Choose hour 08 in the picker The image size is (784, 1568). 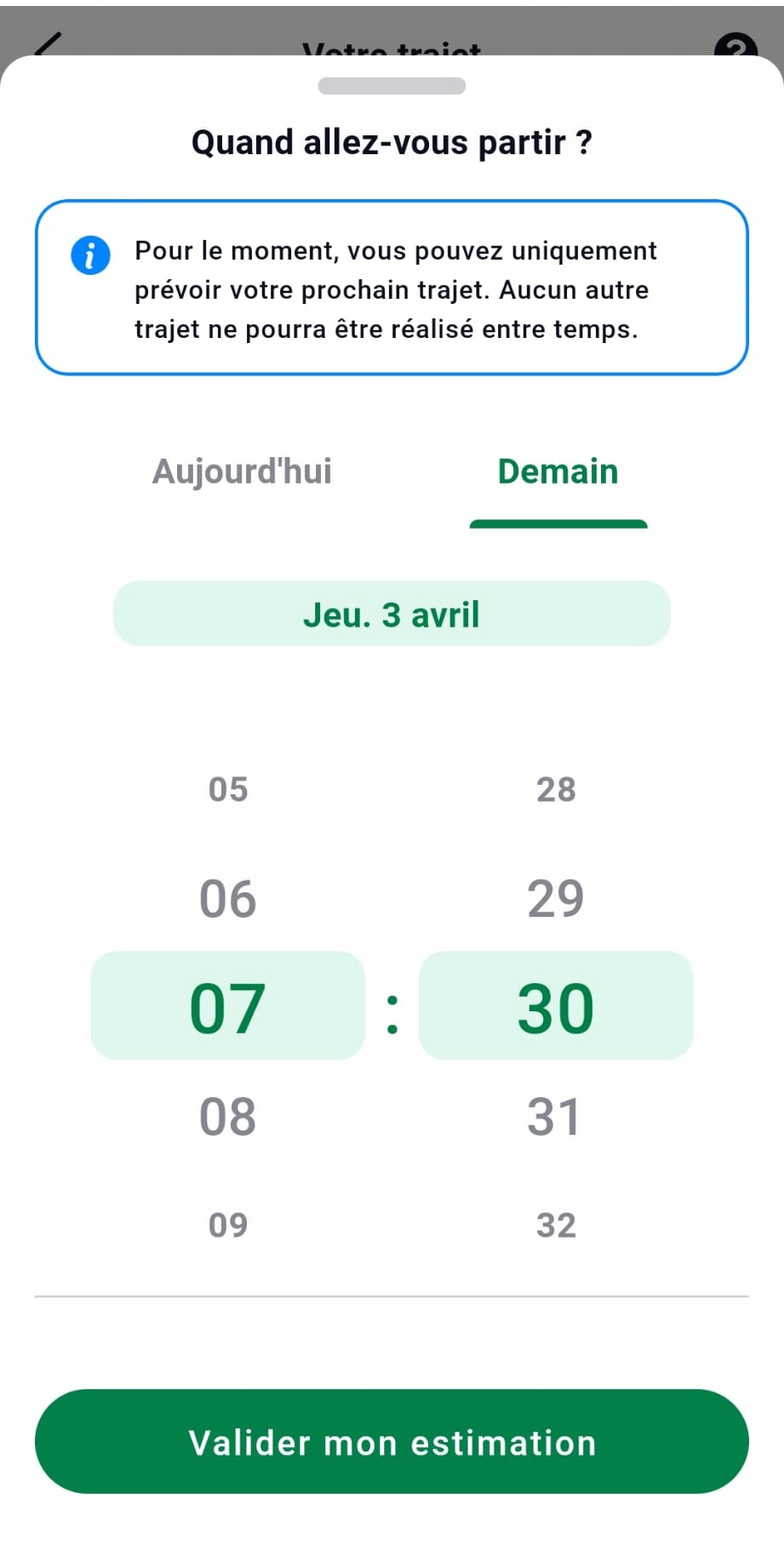(x=227, y=1117)
